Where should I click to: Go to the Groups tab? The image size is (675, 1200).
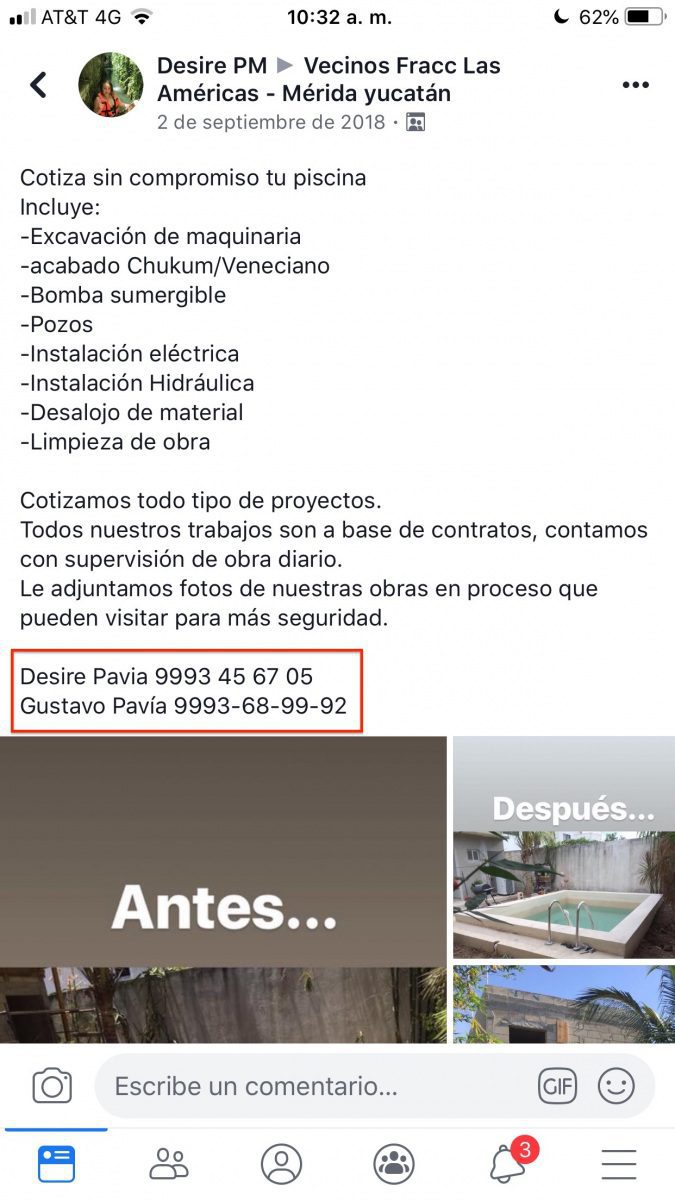click(x=394, y=1164)
